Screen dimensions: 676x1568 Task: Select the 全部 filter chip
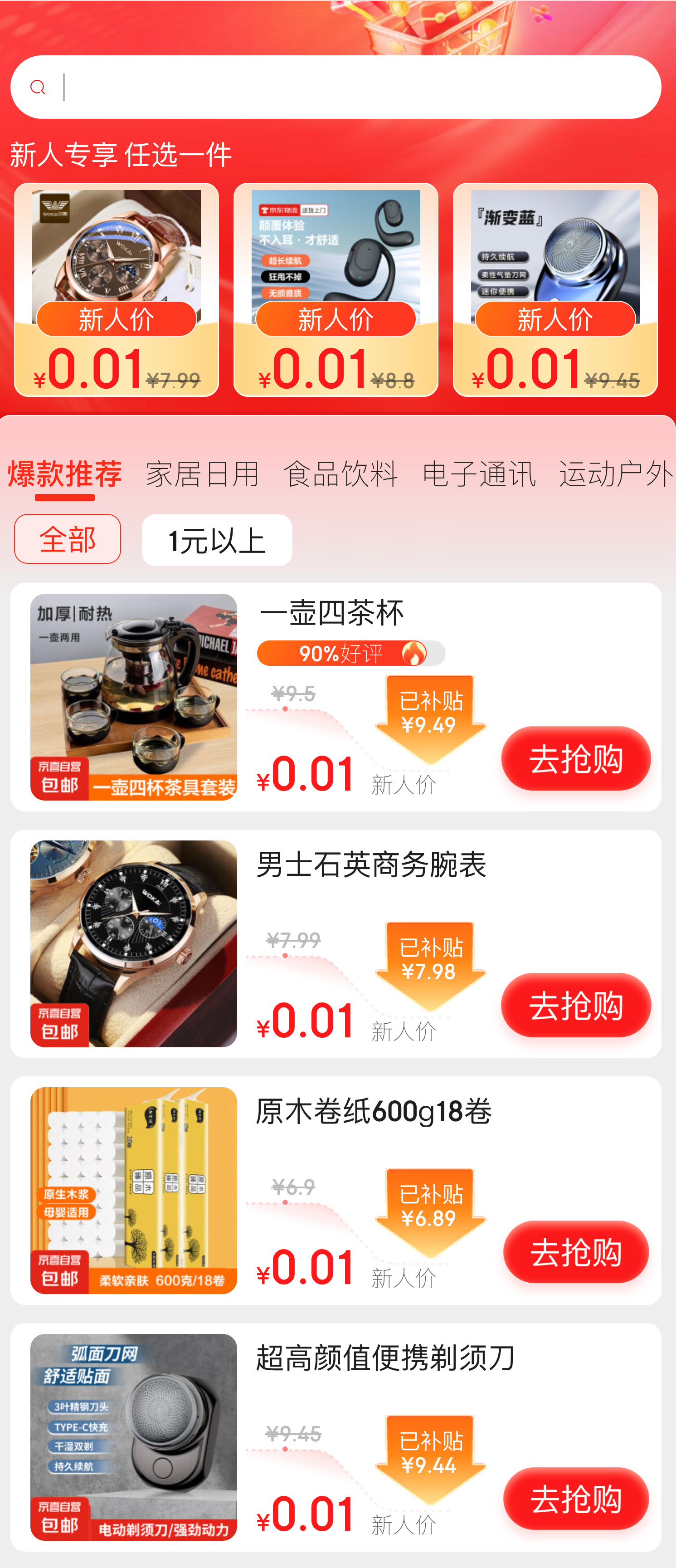[x=68, y=539]
